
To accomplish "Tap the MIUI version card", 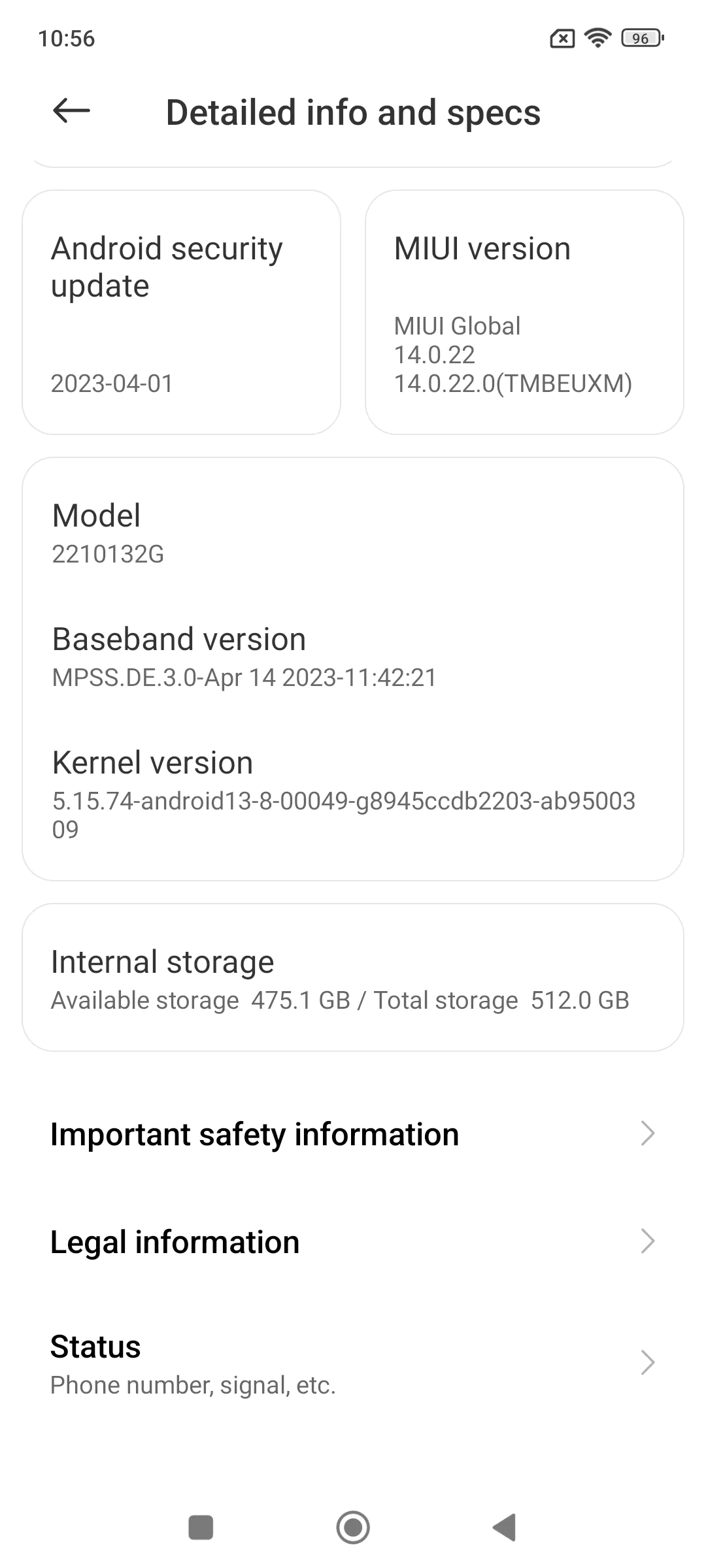I will 524,312.
